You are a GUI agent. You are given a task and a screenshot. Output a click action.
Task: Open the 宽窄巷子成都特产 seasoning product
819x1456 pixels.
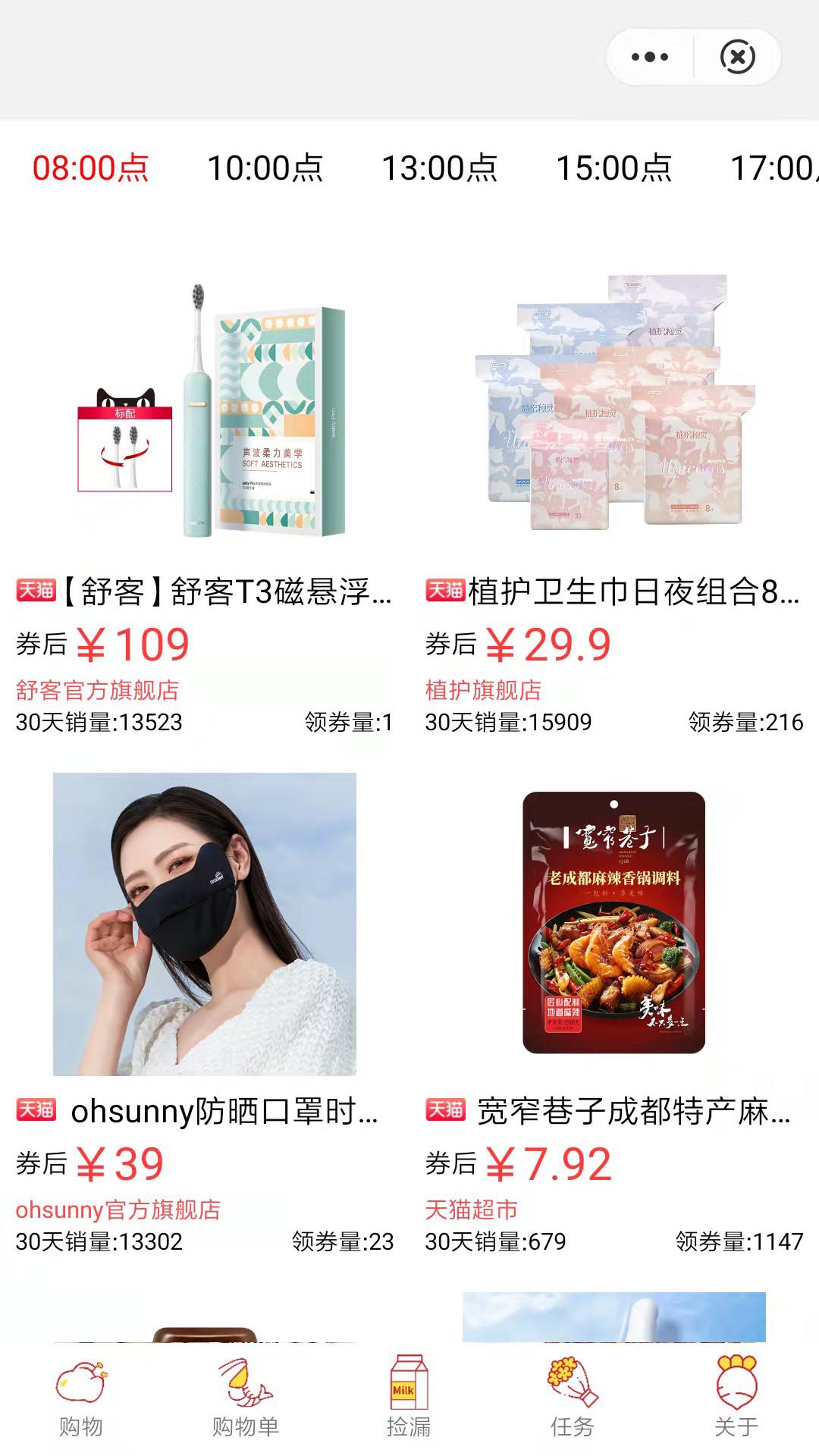click(614, 925)
